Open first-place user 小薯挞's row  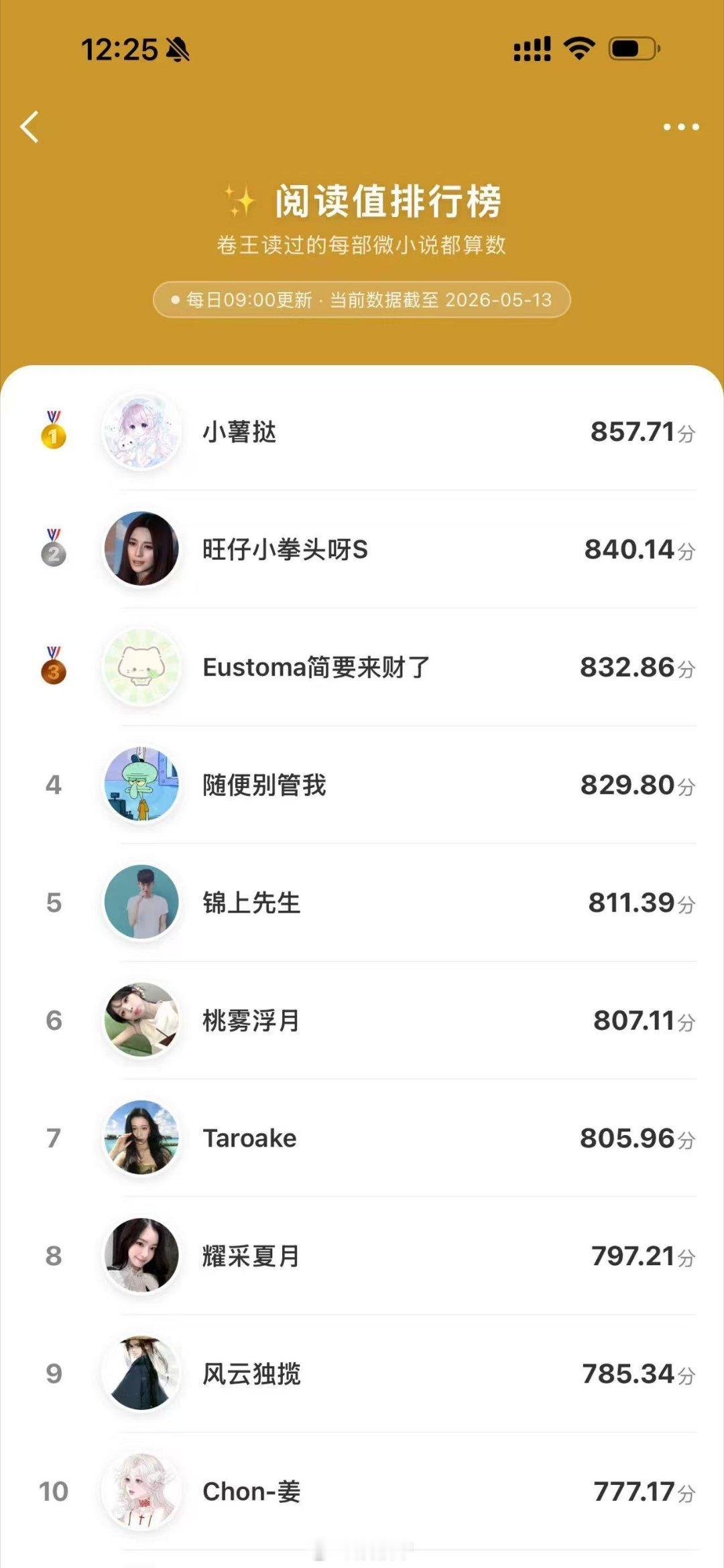point(362,432)
